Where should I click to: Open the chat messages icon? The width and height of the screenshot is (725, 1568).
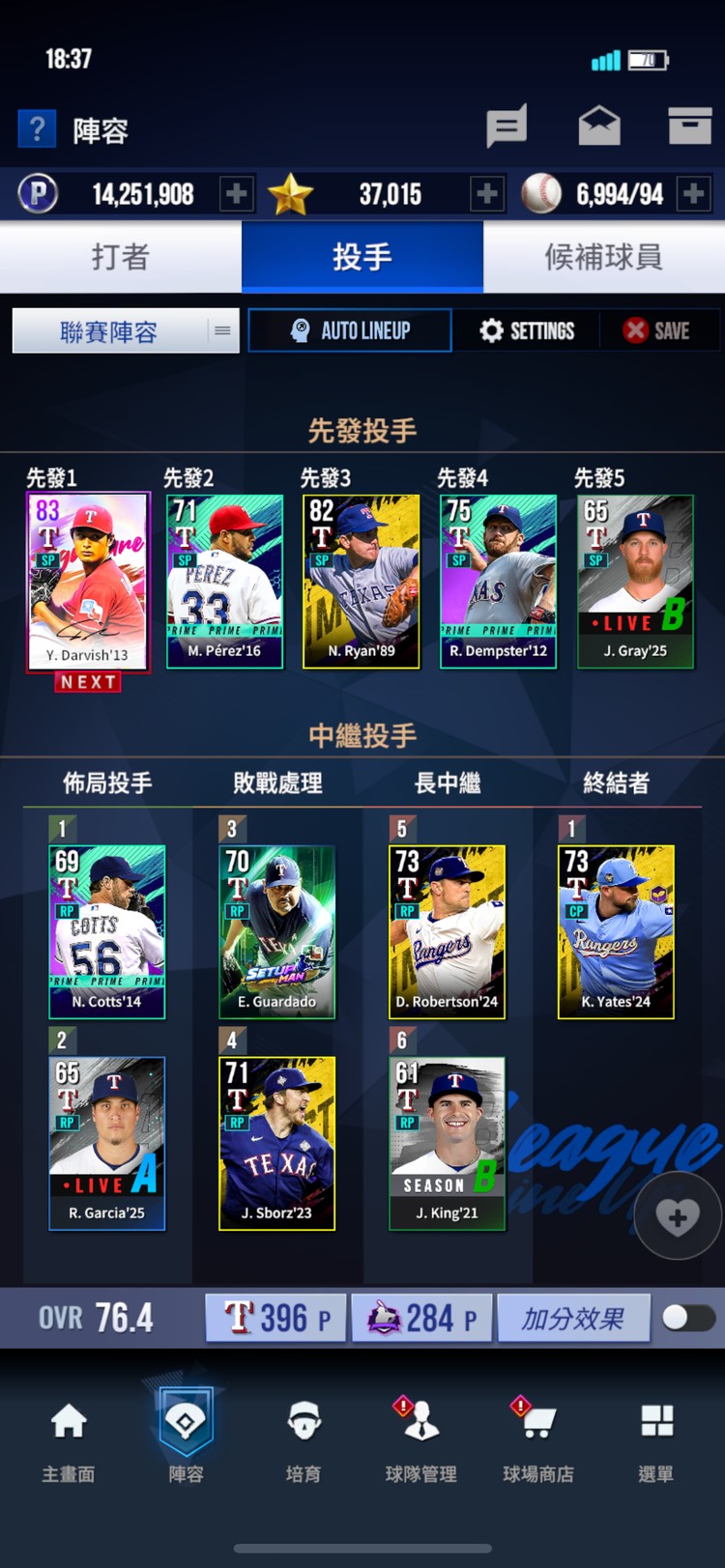pos(506,126)
